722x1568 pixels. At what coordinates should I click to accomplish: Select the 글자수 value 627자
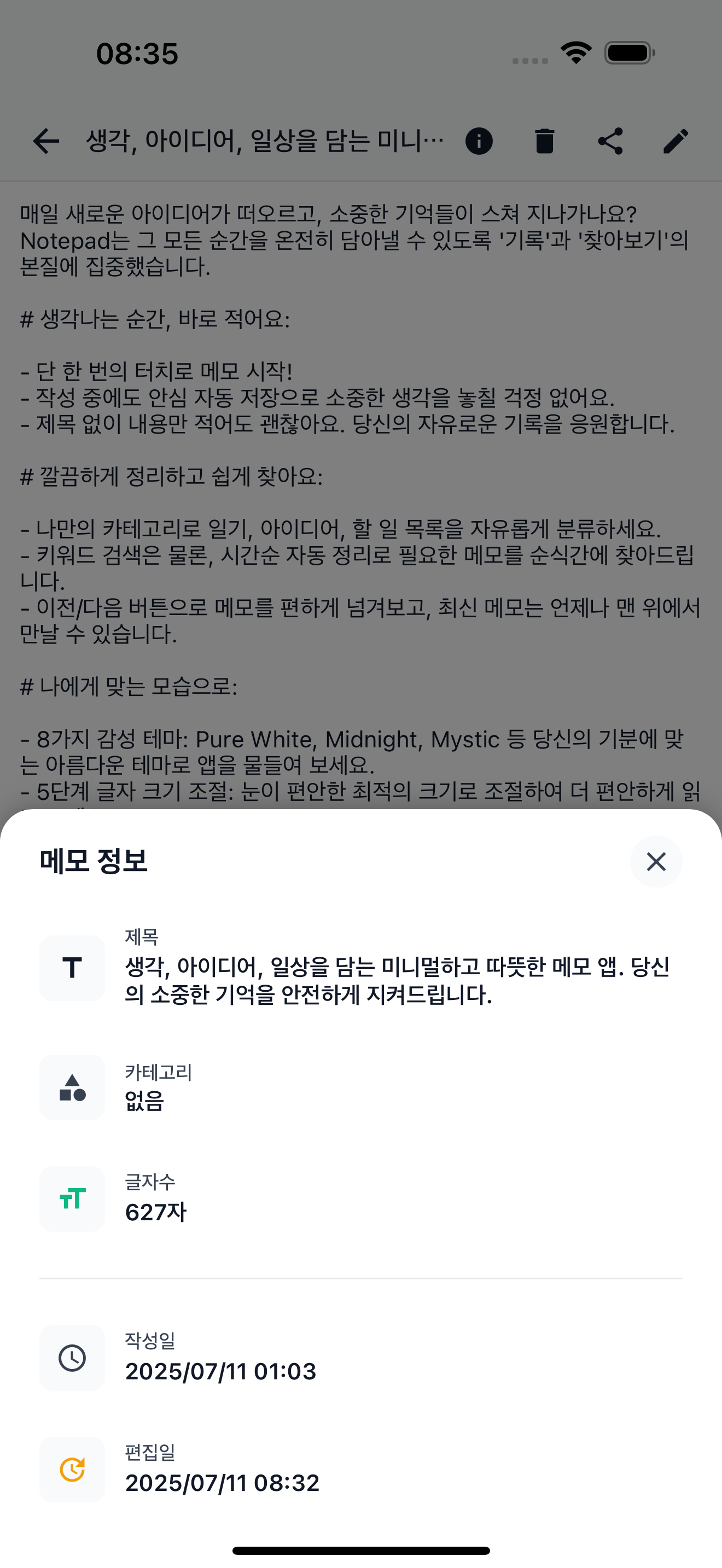(156, 1212)
